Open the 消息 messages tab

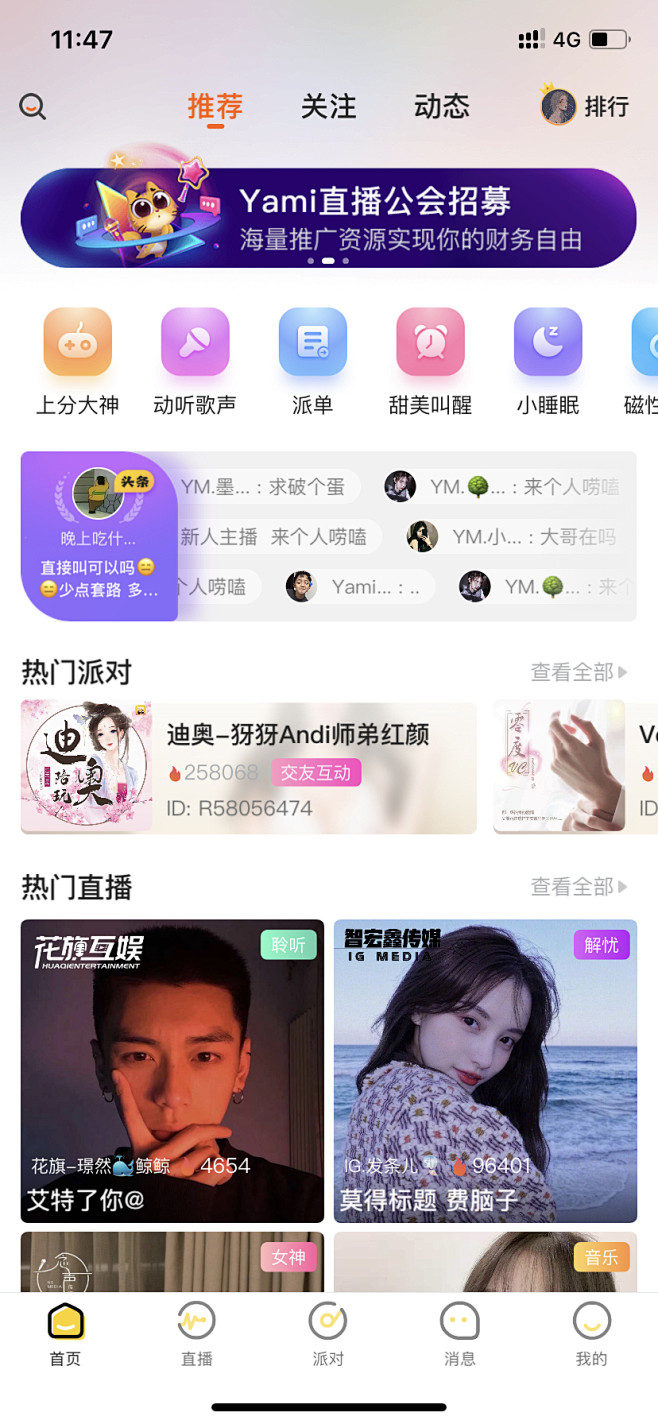point(459,1336)
